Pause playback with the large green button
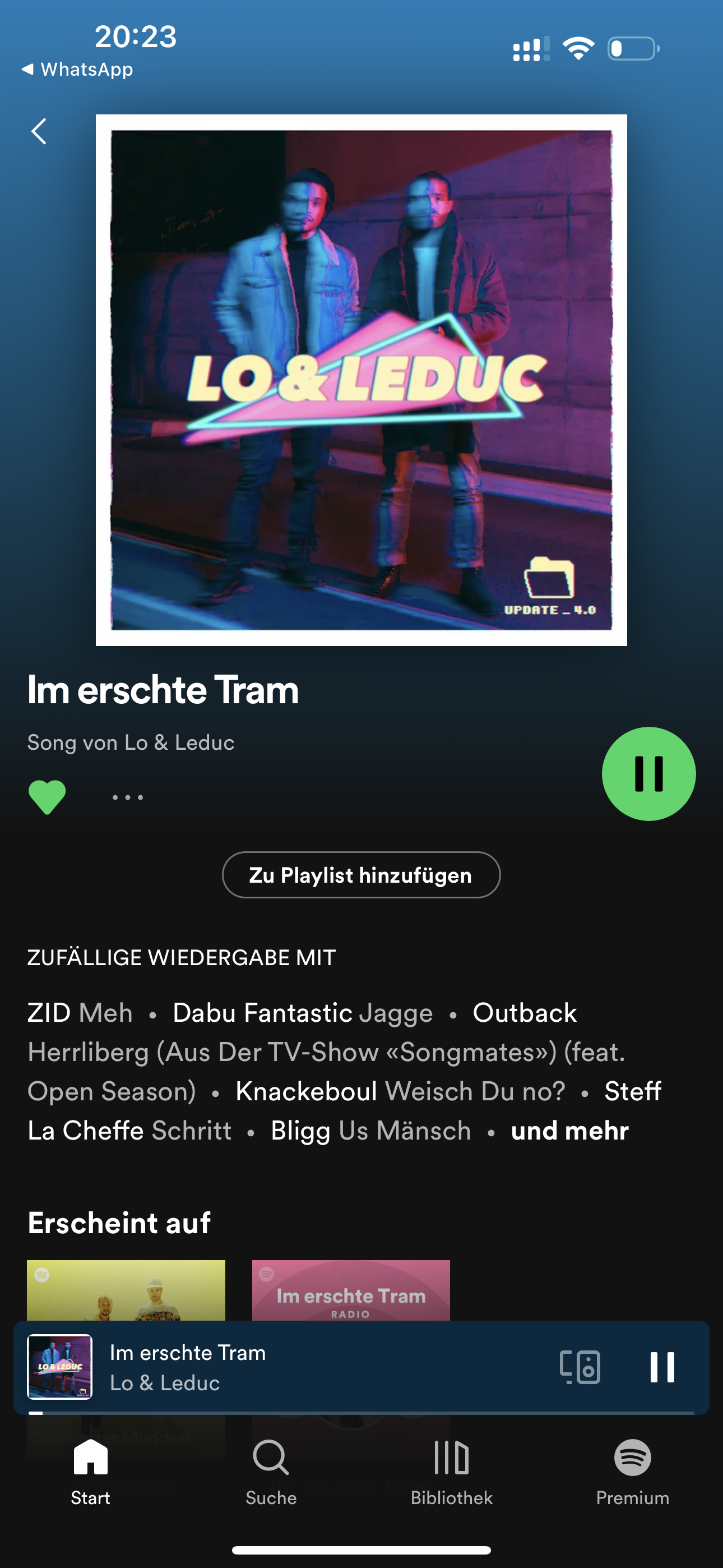This screenshot has height=1568, width=723. pos(649,774)
